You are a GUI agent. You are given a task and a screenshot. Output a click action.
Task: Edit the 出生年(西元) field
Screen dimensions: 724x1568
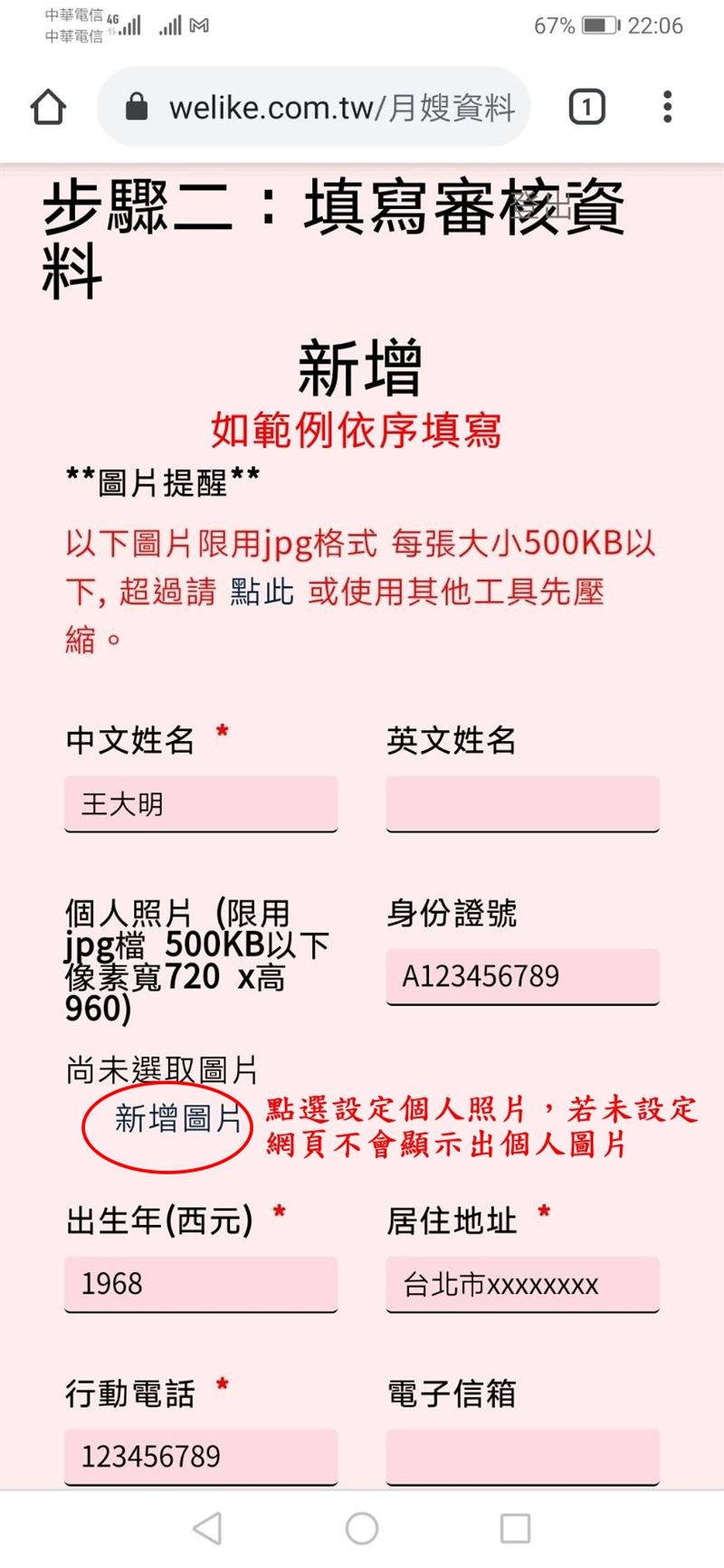[x=201, y=1283]
